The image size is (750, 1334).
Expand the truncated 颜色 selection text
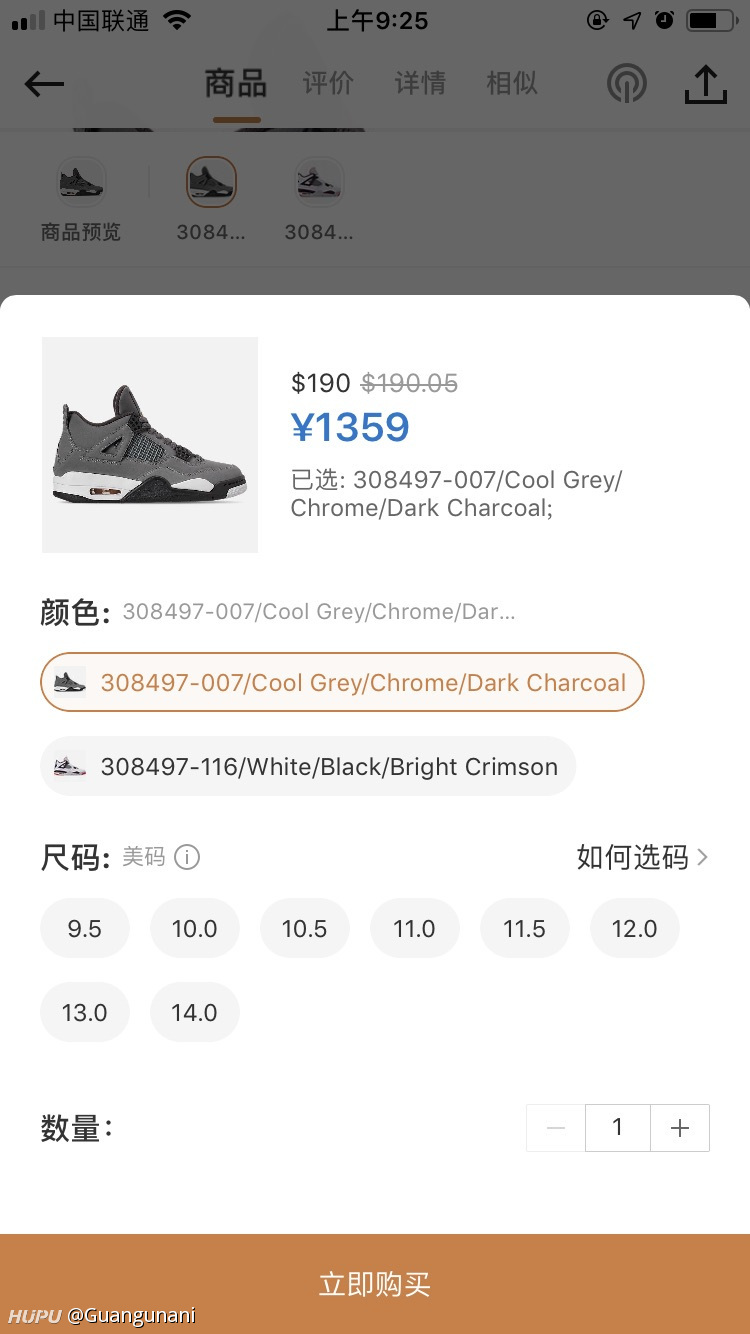pos(318,611)
